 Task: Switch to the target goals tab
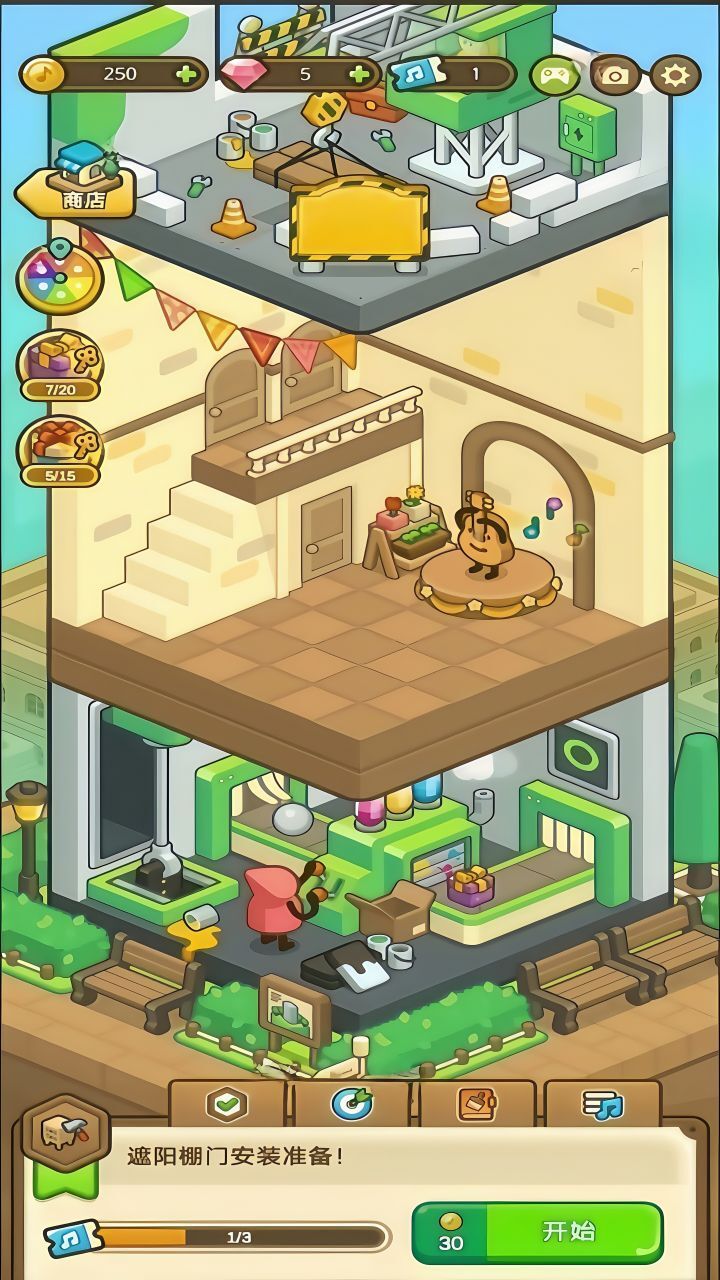coord(352,1104)
